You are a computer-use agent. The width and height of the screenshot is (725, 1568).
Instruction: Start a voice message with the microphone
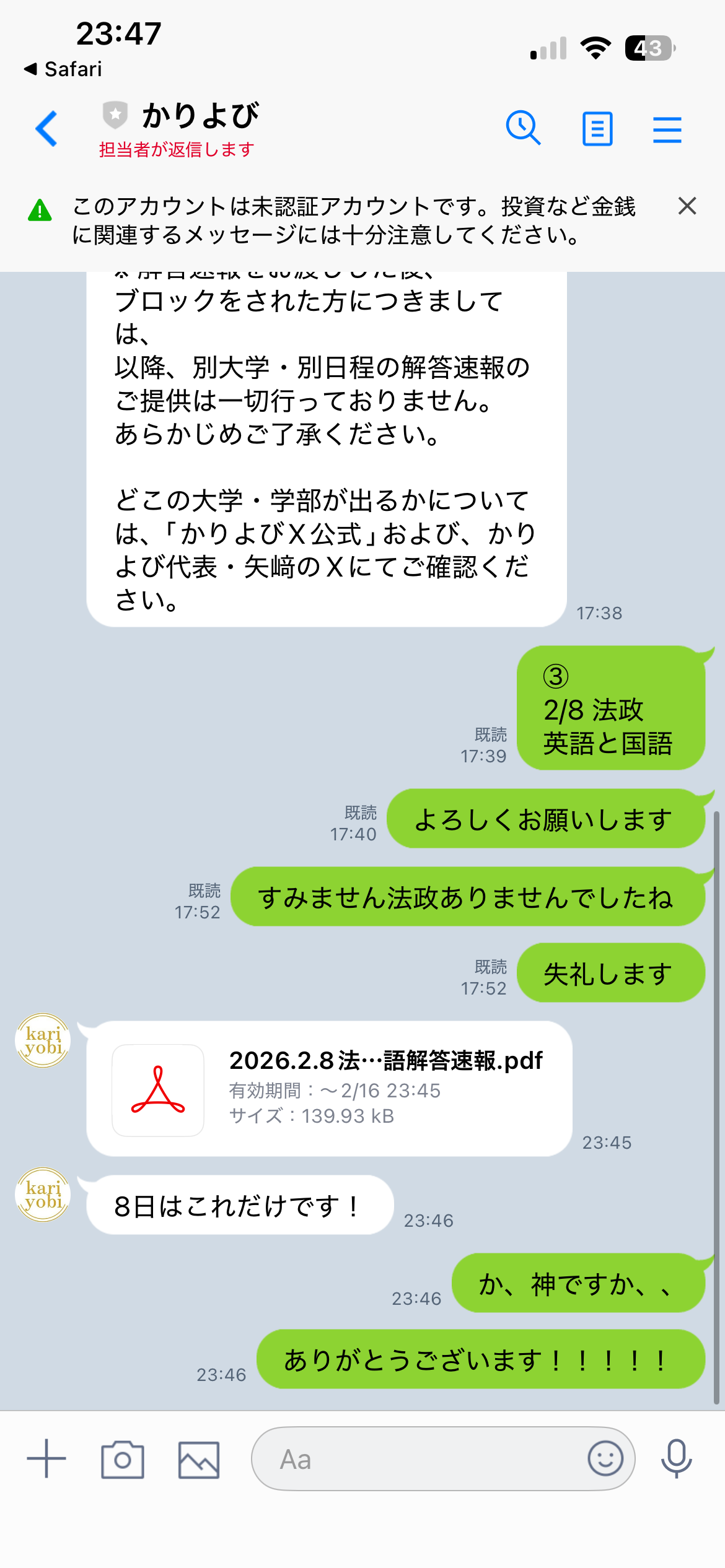(676, 1458)
